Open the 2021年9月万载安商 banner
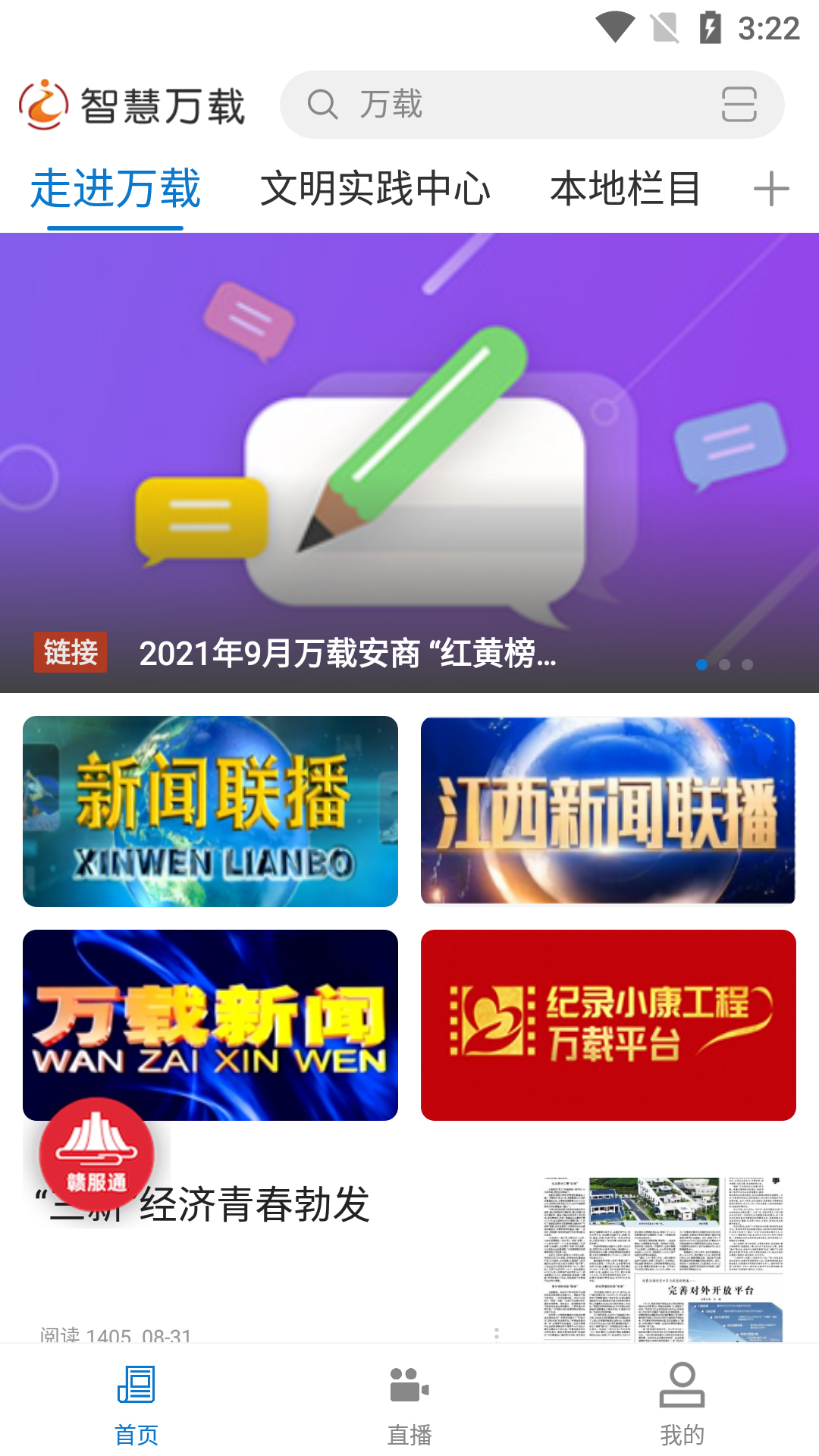 409,463
